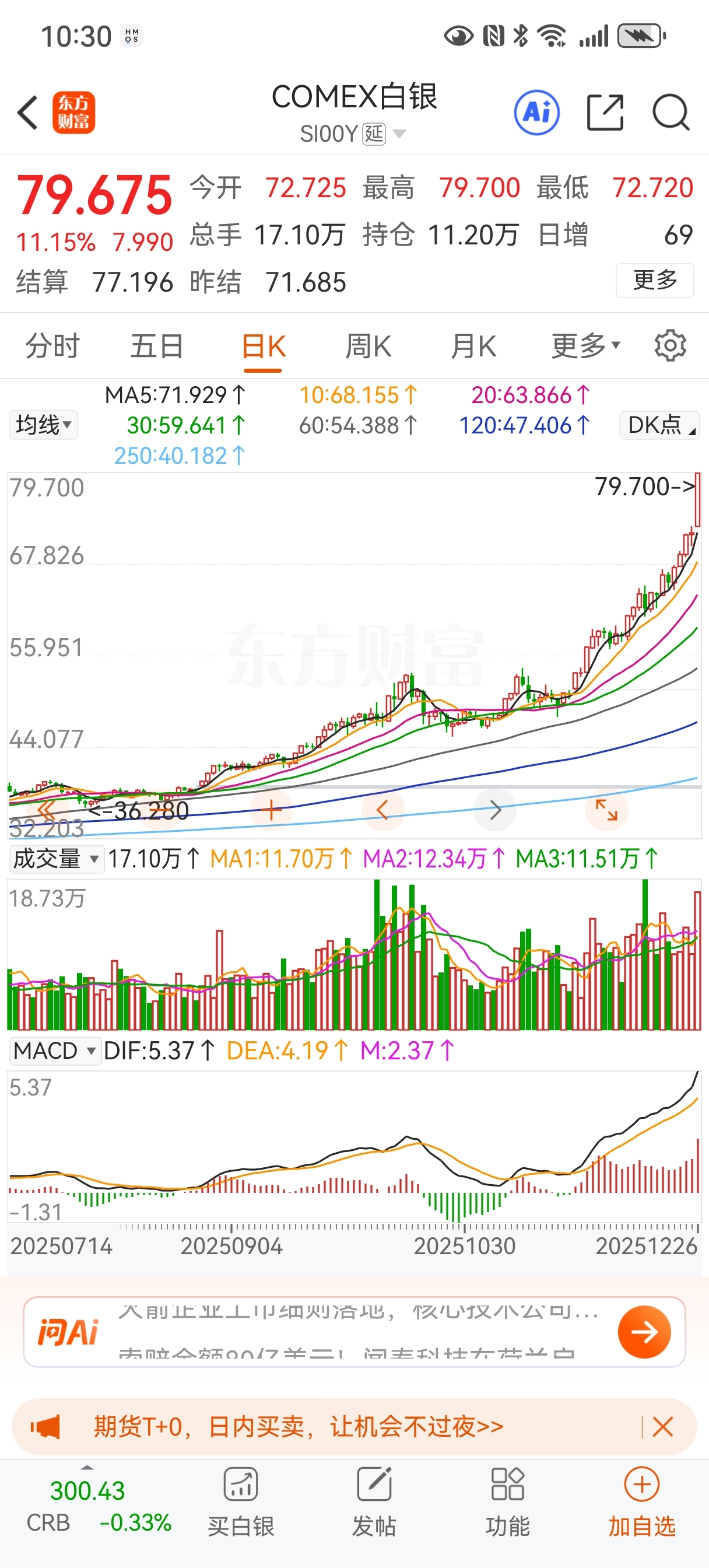The width and height of the screenshot is (709, 1568).
Task: Go back using the top-left arrow
Action: (28, 113)
